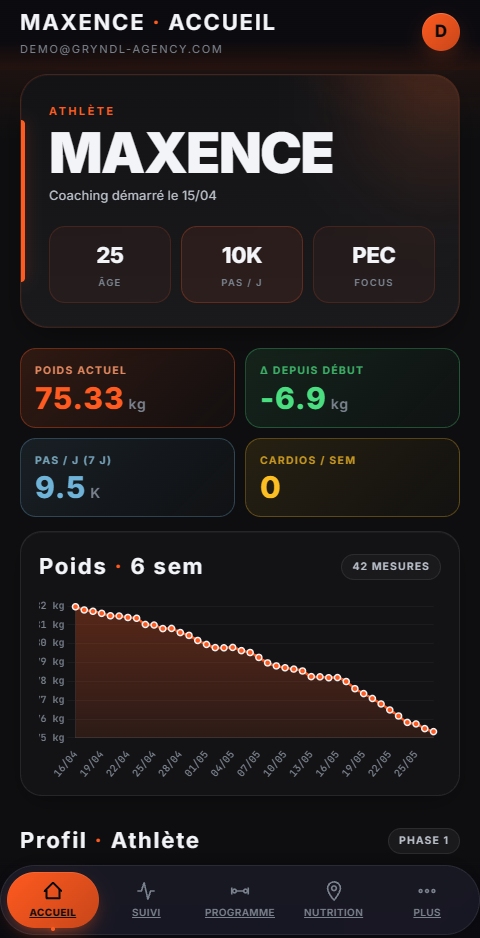Go to the Nutrition tab
The height and width of the screenshot is (938, 480).
pyautogui.click(x=333, y=900)
